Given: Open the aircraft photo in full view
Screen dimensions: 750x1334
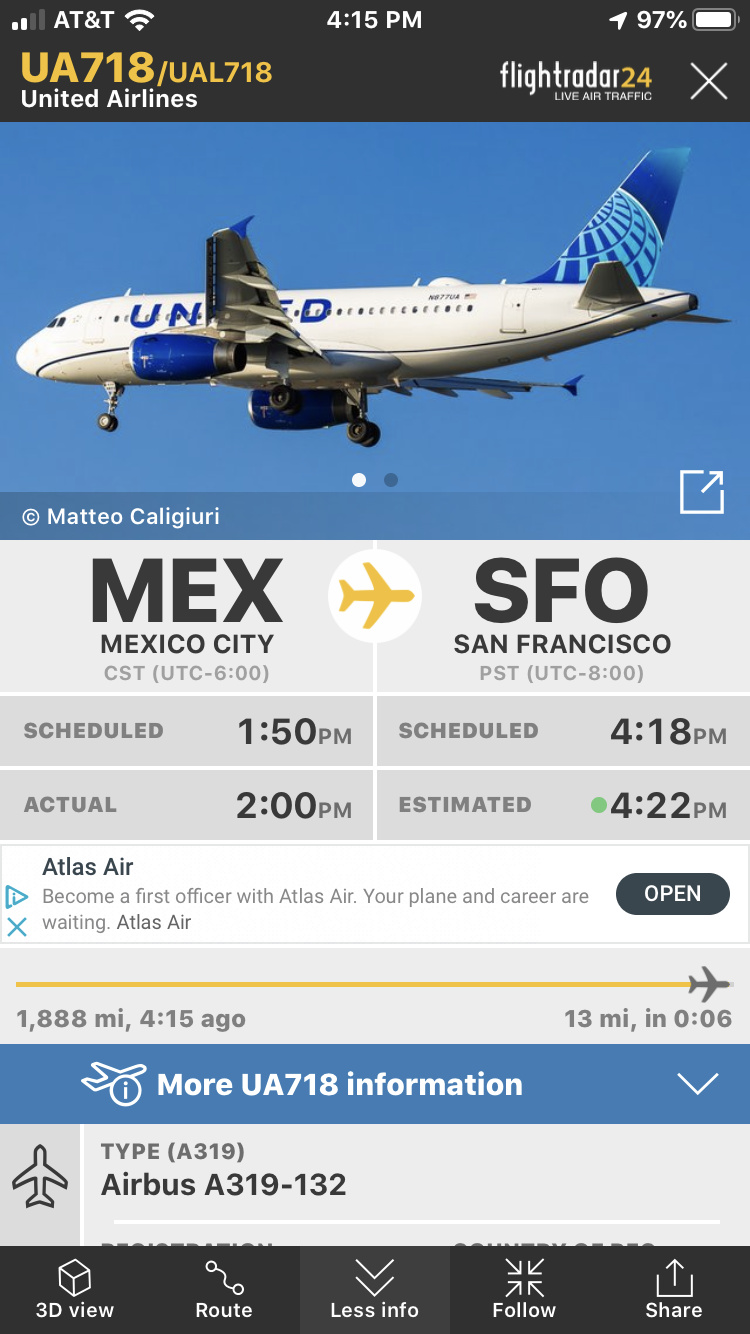Looking at the screenshot, I should pos(701,492).
